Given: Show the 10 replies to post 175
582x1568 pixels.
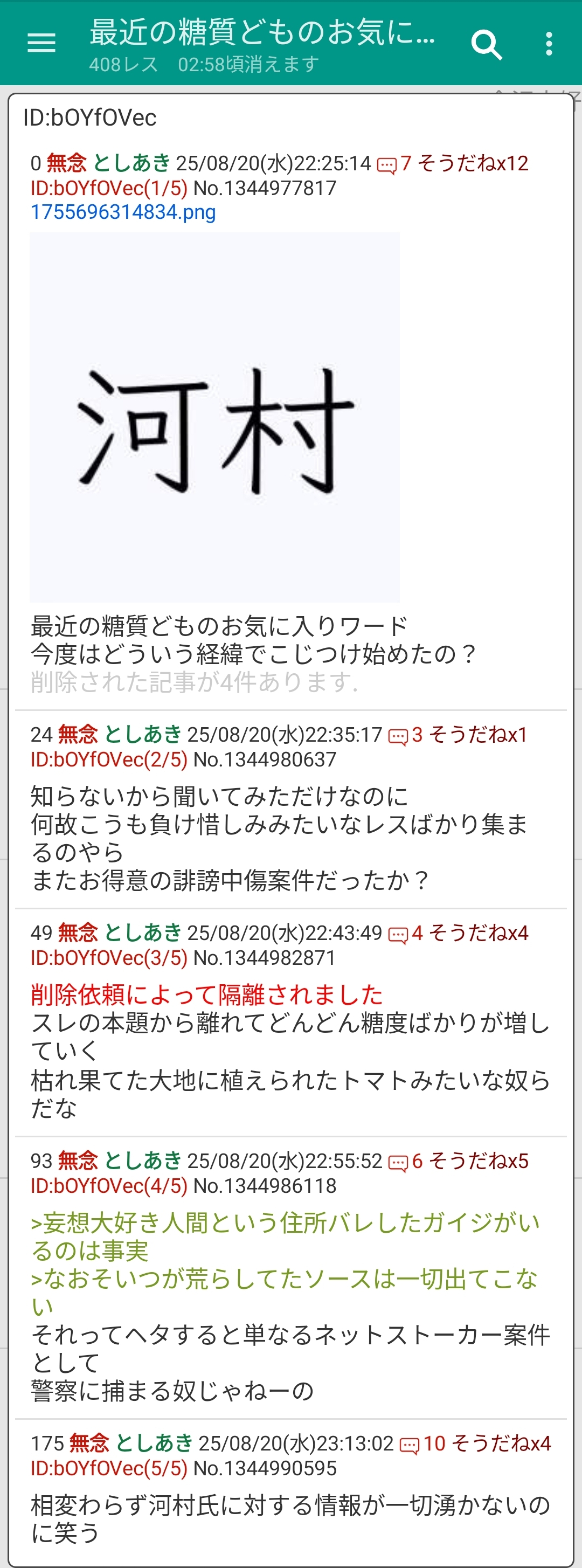Looking at the screenshot, I should pos(422,1444).
